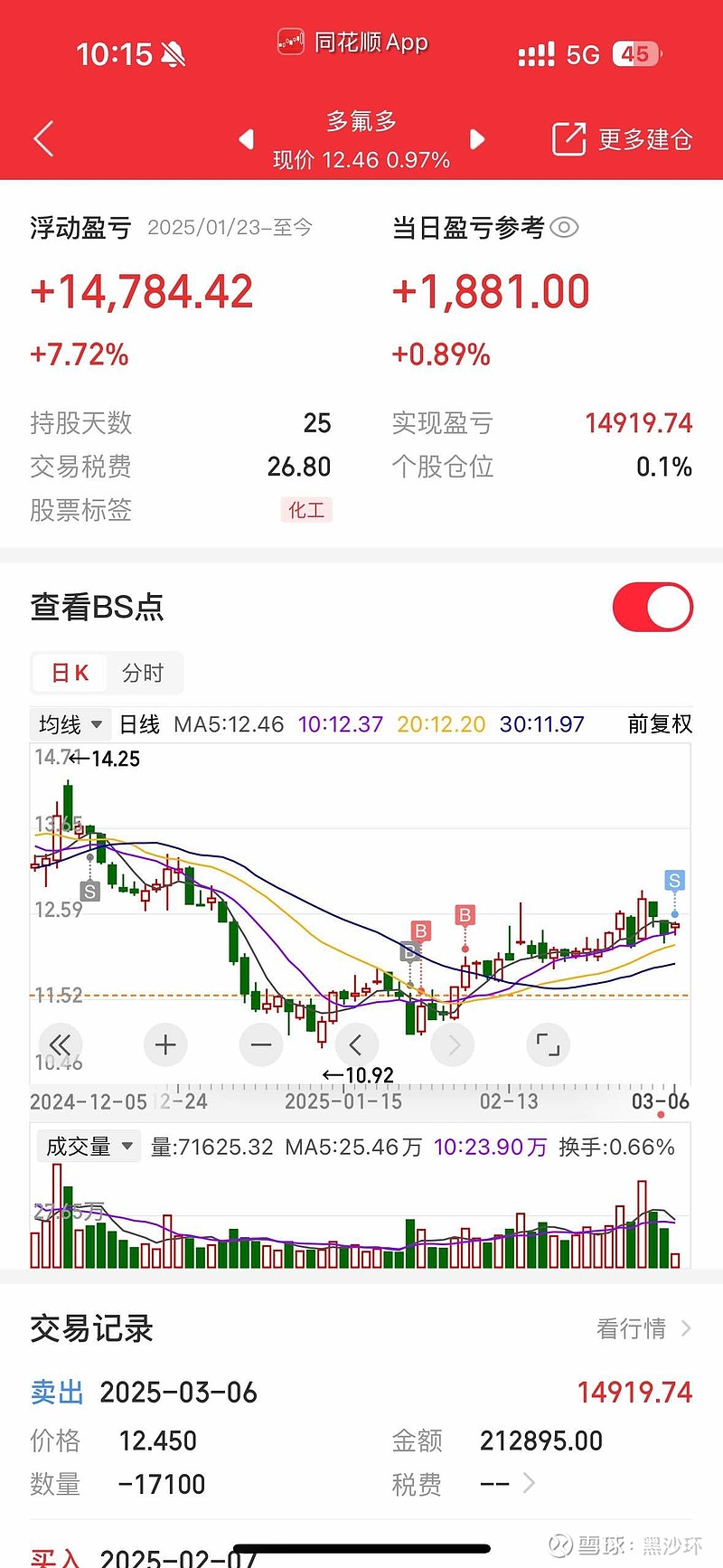
Task: Hide the 当日盈亏参考 value with the eye icon
Action: (564, 228)
